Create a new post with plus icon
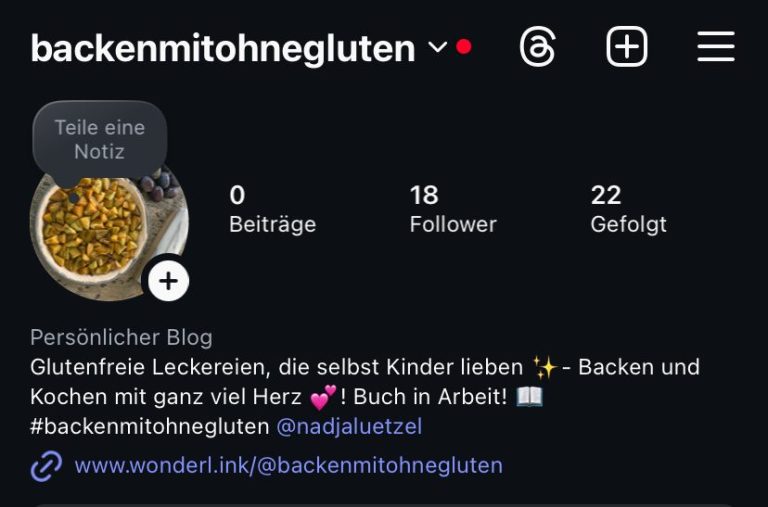The height and width of the screenshot is (507, 768). (x=627, y=47)
